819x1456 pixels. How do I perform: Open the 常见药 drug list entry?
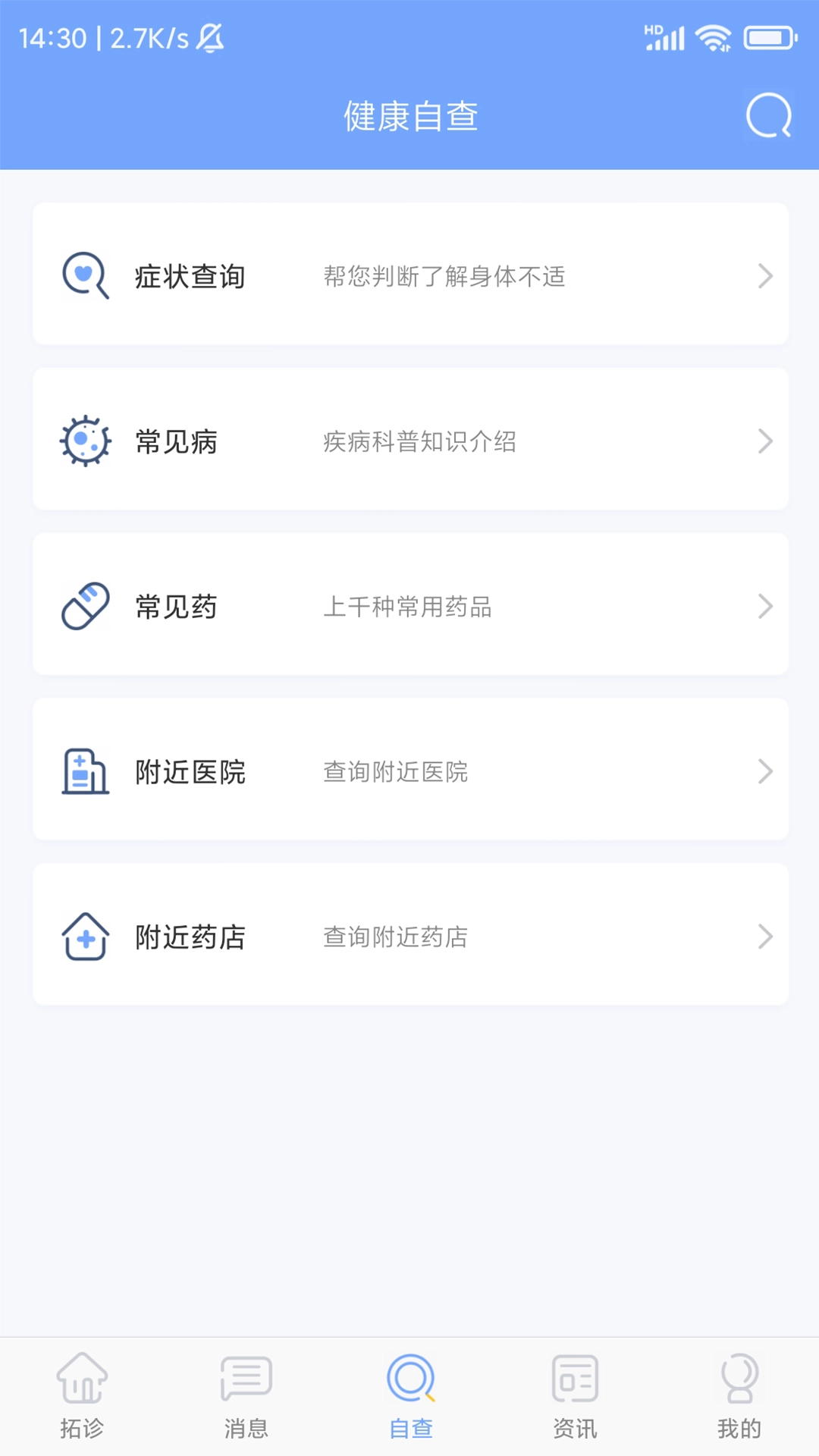(x=409, y=606)
